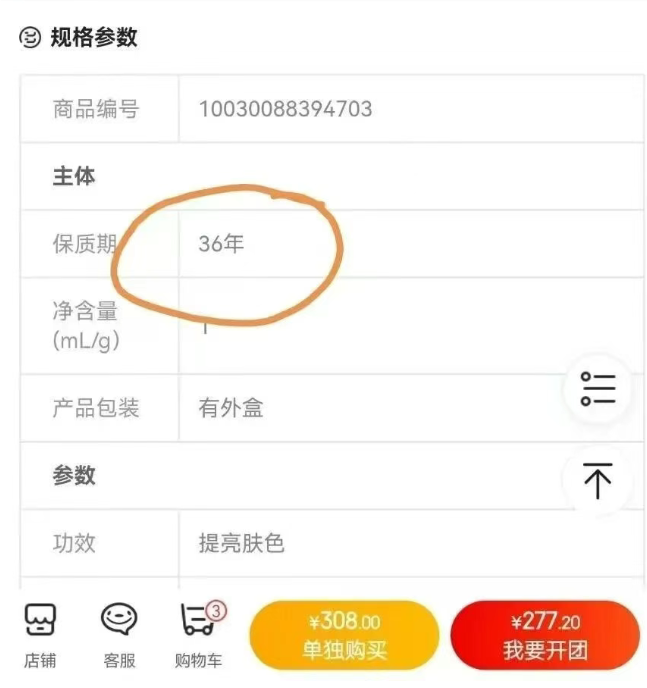
Task: Start a group buy with 我要开团
Action: click(545, 636)
